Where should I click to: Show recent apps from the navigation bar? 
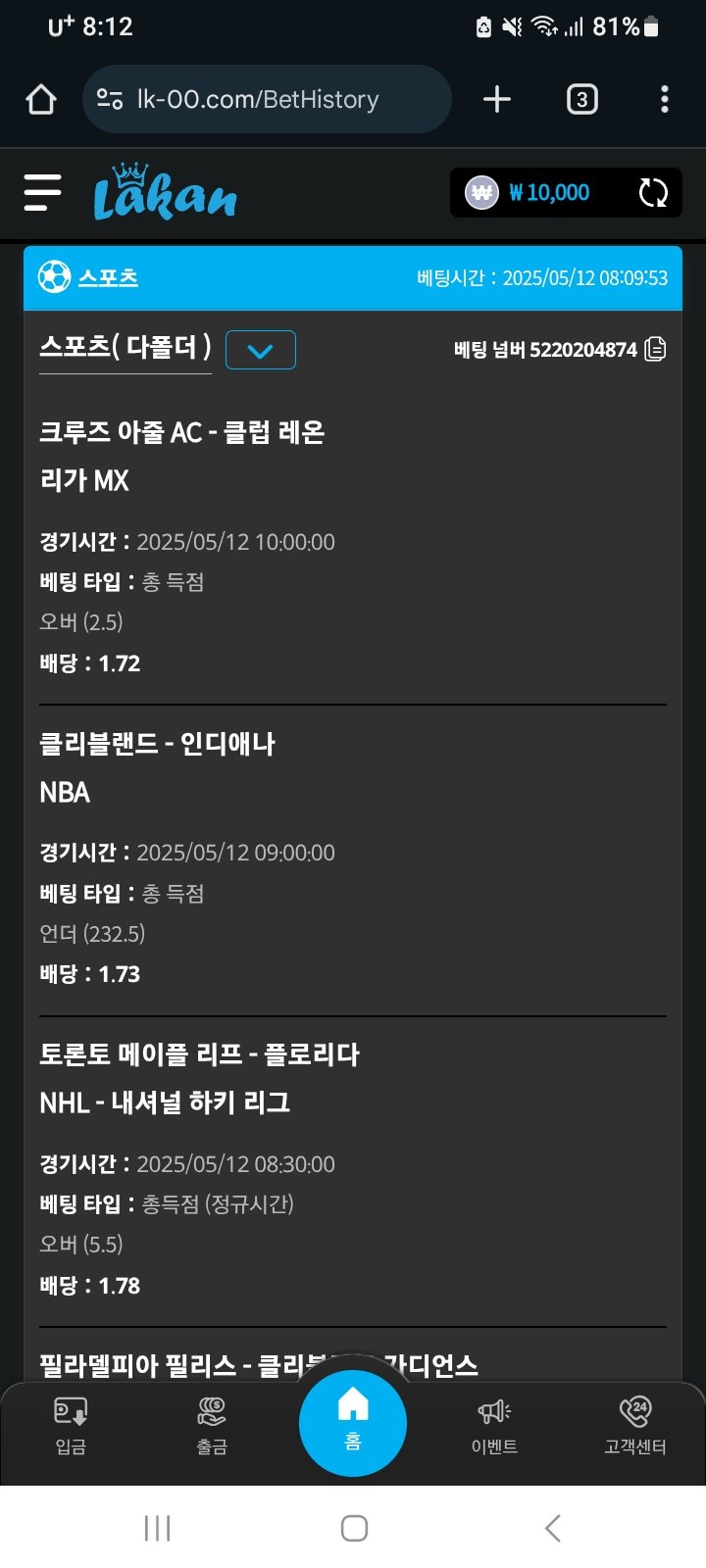pyautogui.click(x=157, y=1528)
